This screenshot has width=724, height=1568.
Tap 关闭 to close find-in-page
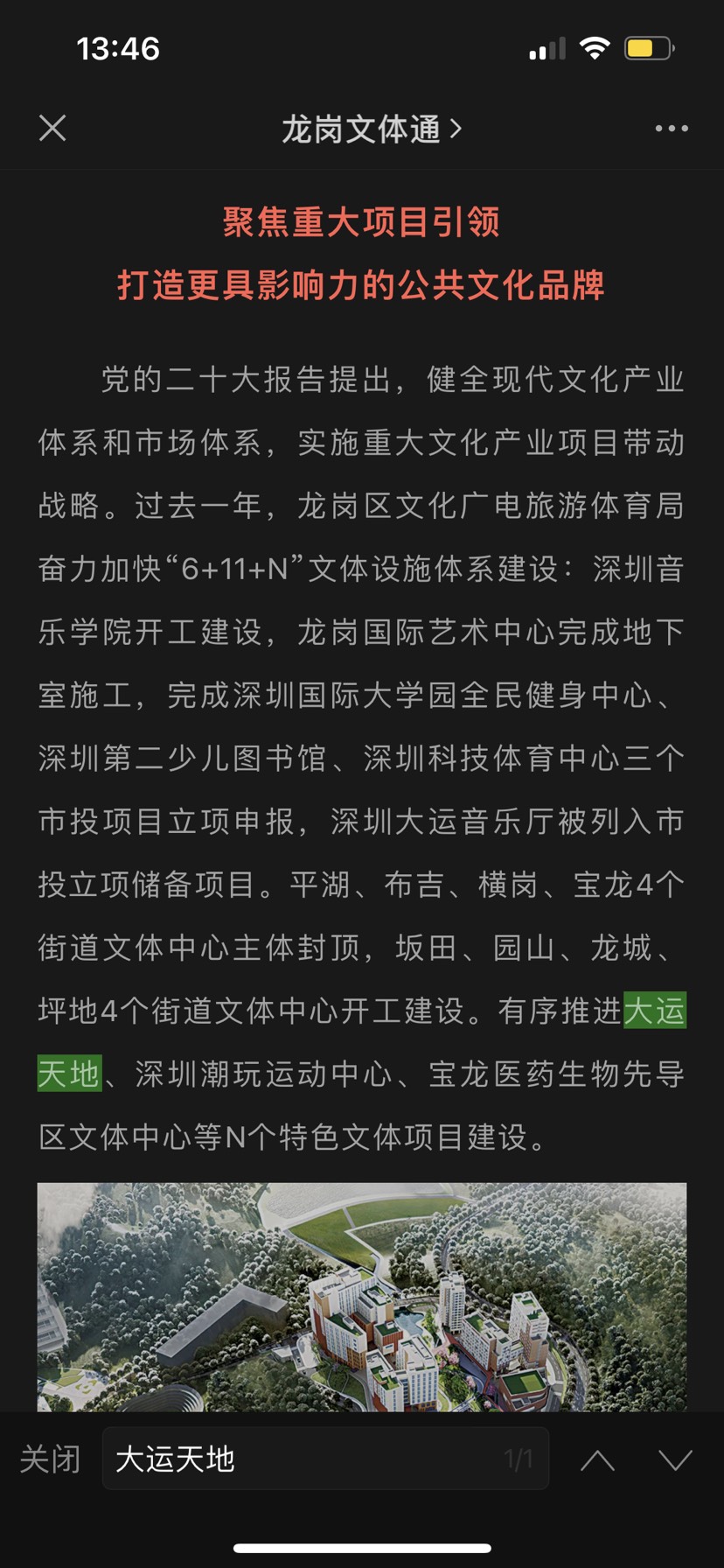pyautogui.click(x=50, y=1459)
